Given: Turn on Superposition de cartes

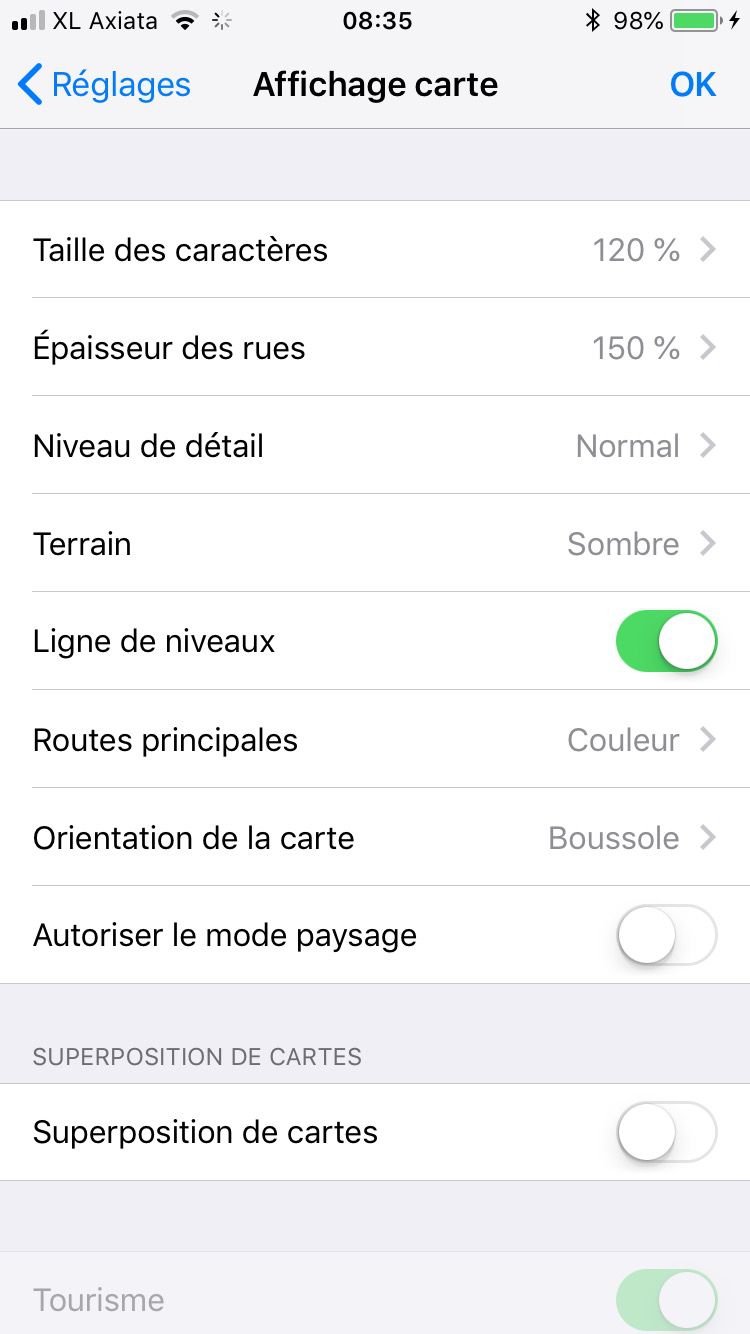Looking at the screenshot, I should coord(666,1132).
